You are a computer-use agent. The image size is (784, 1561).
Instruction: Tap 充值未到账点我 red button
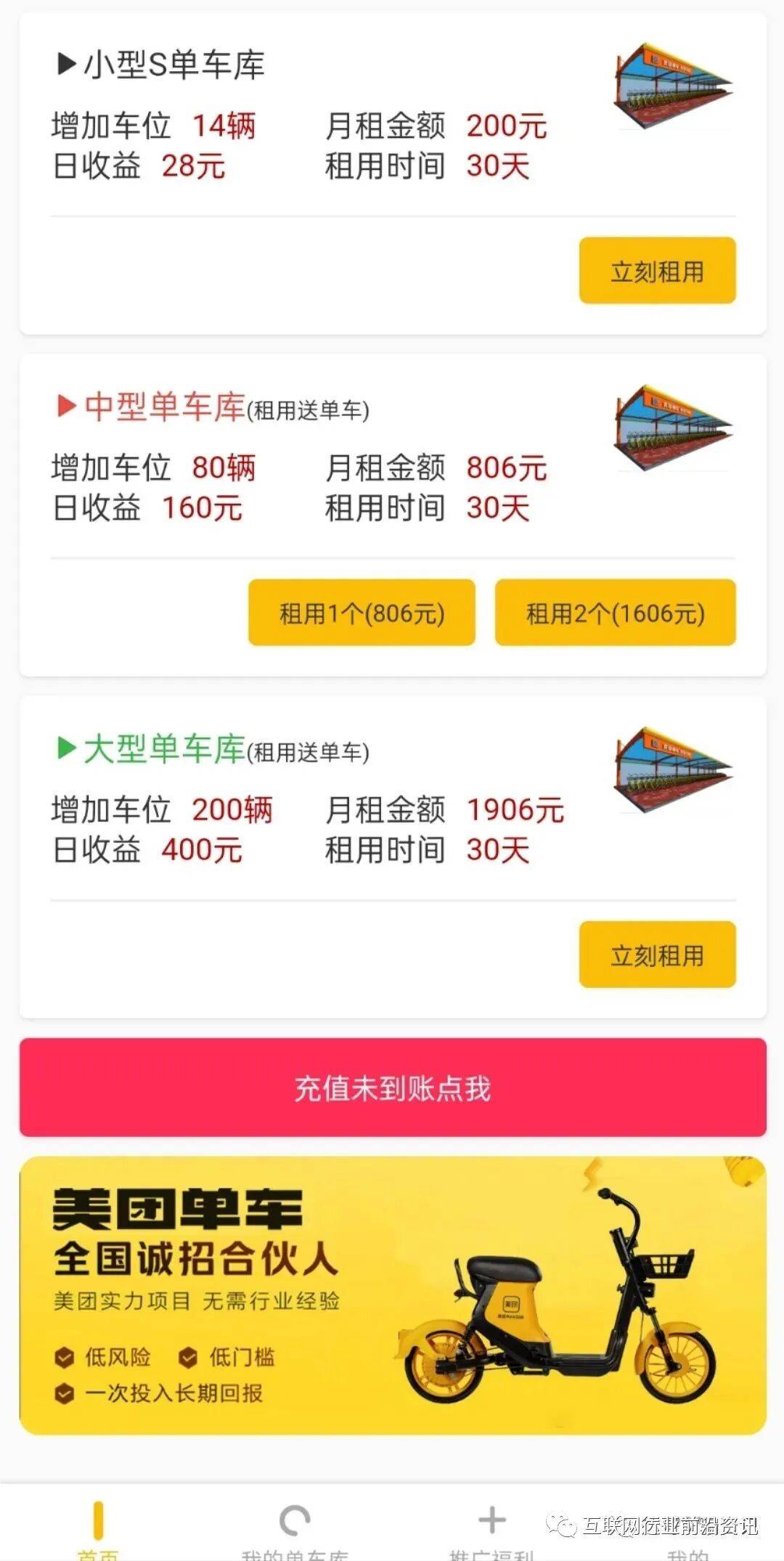point(393,1088)
